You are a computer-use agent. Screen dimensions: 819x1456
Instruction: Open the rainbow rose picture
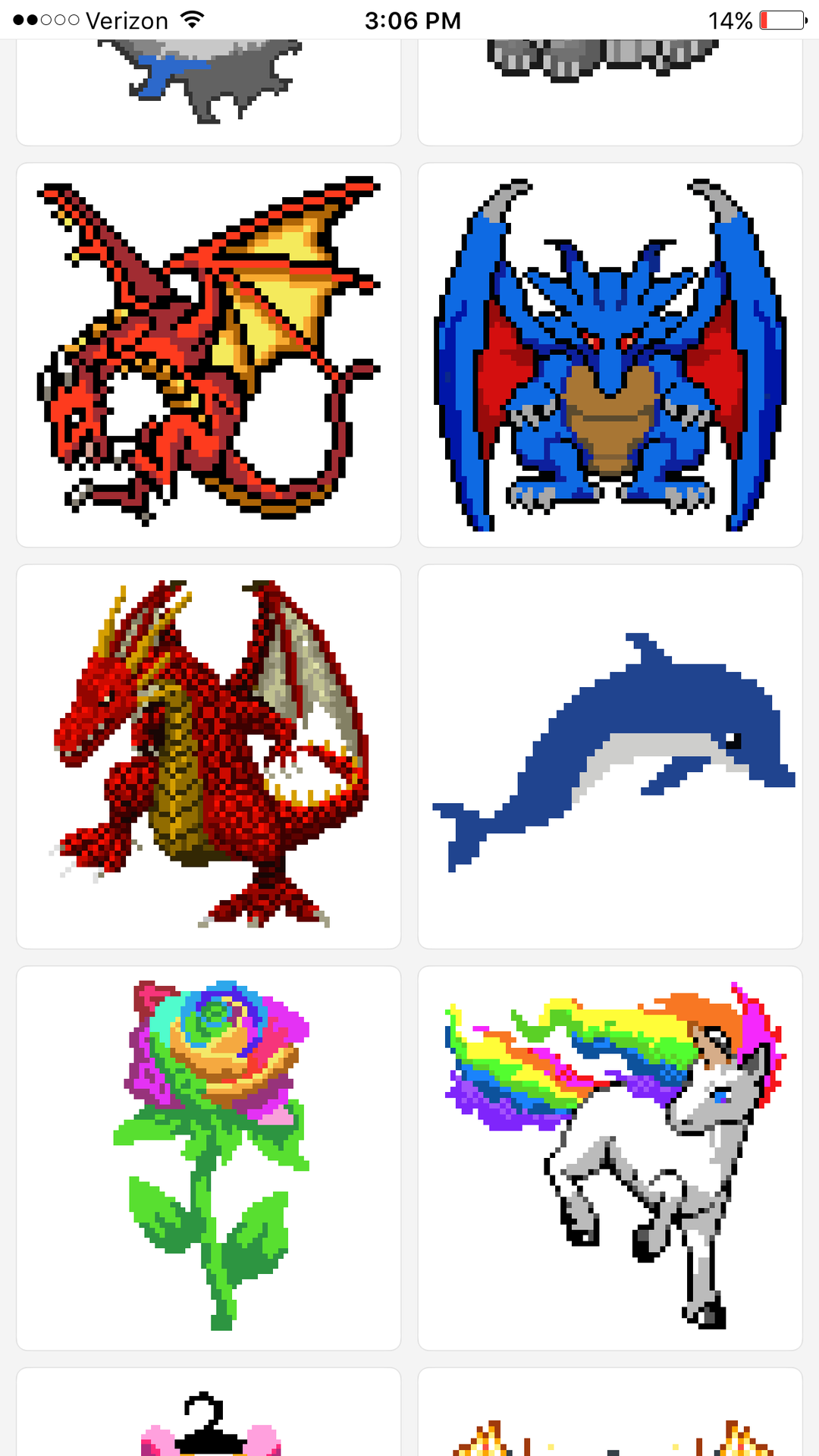(209, 1158)
